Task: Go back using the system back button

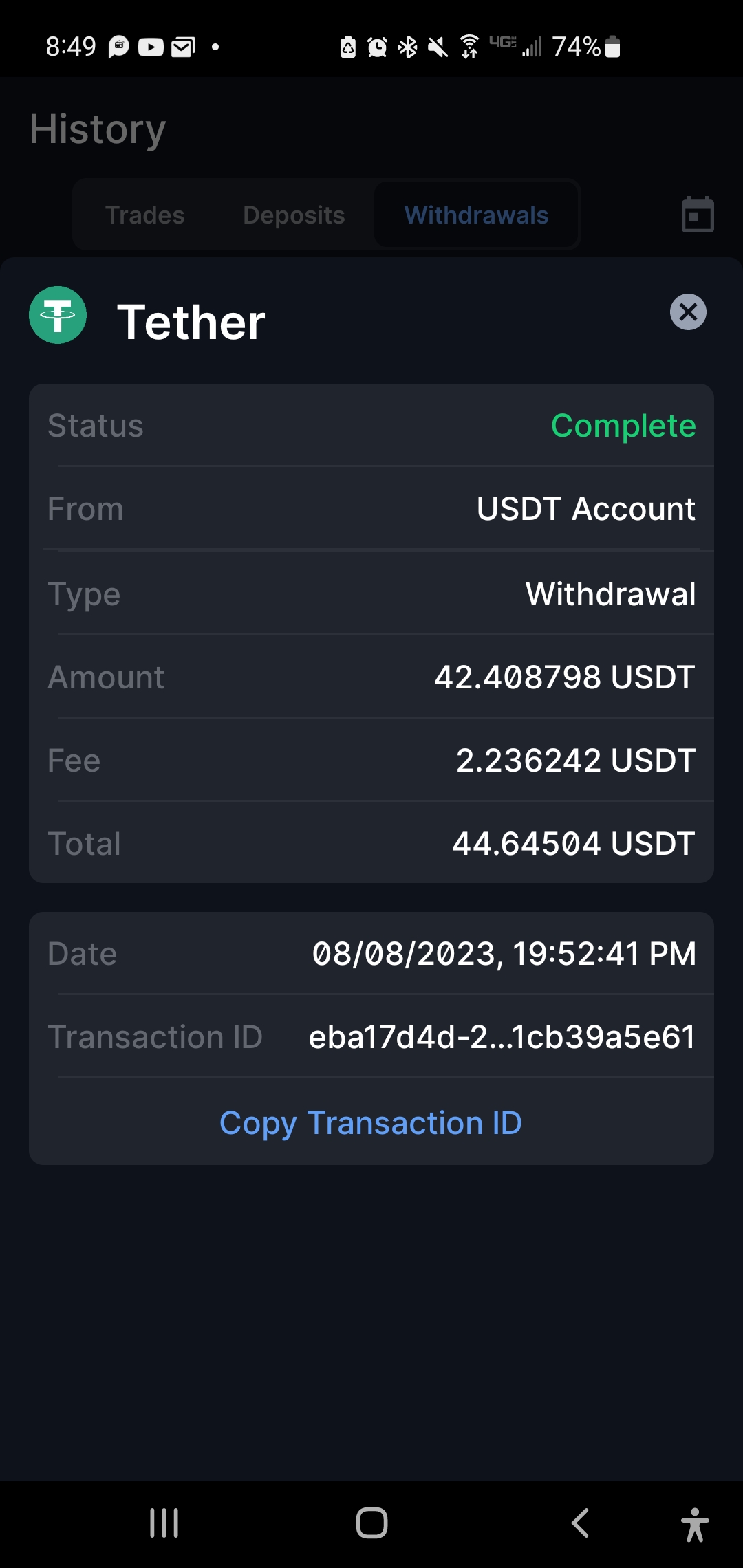Action: pyautogui.click(x=580, y=1523)
